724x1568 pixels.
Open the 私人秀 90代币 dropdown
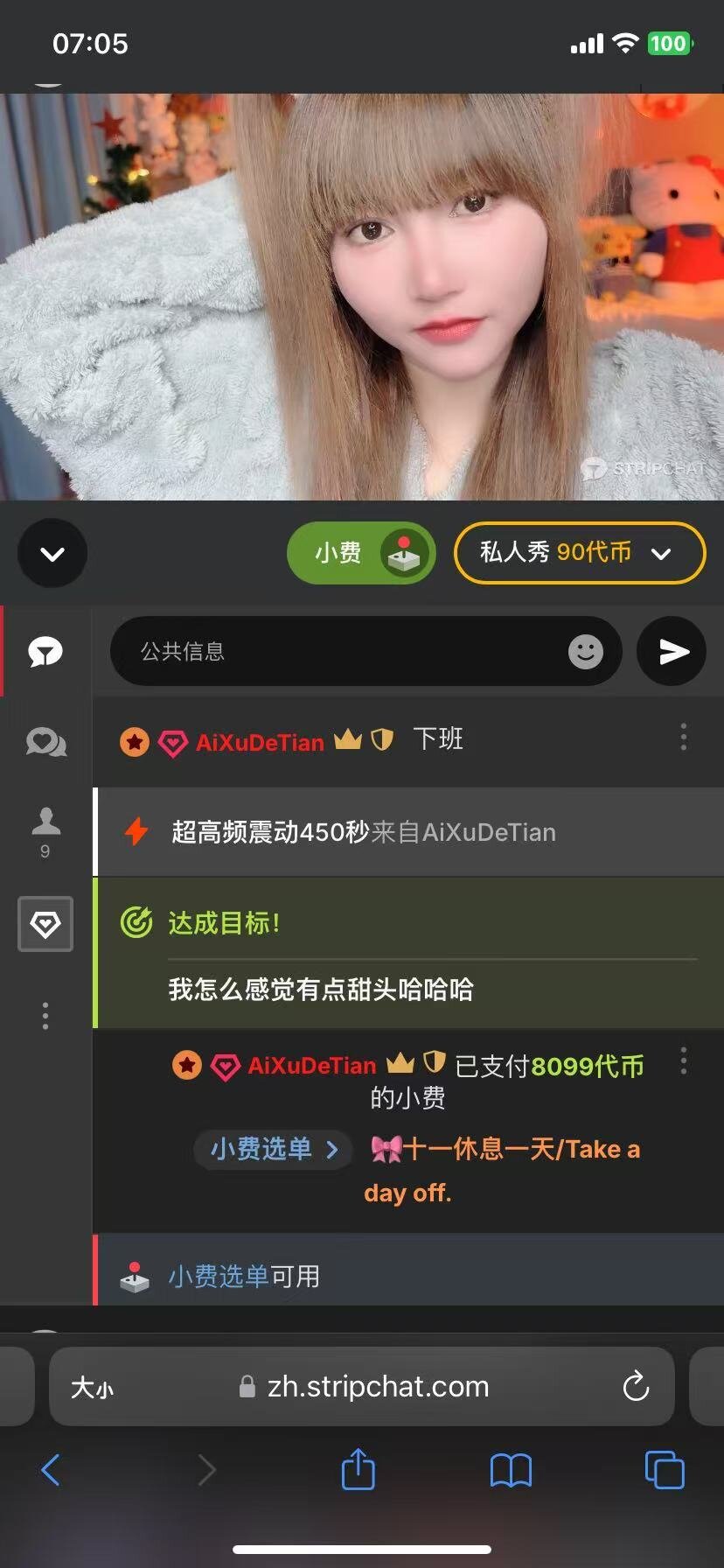click(579, 553)
